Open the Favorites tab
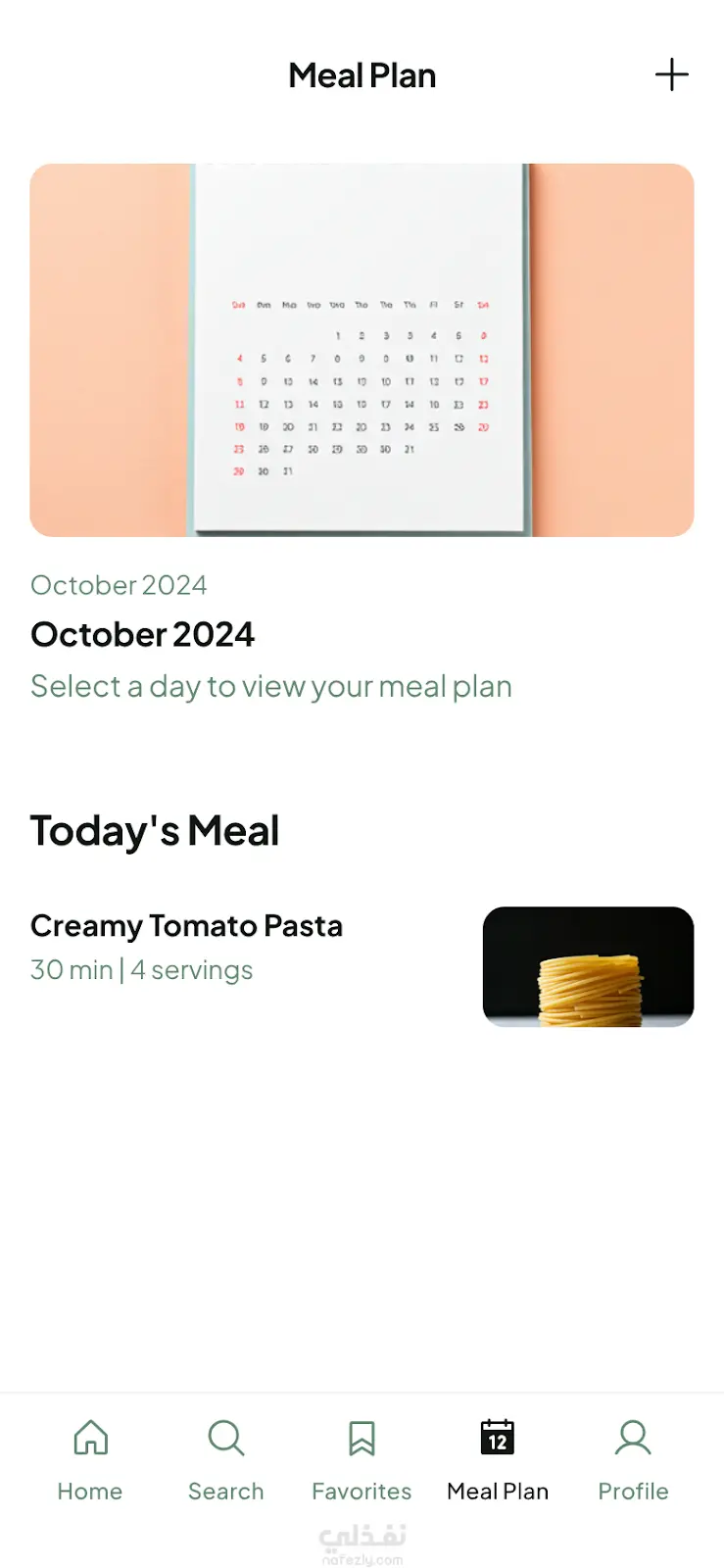Image resolution: width=724 pixels, height=1568 pixels. (362, 1459)
